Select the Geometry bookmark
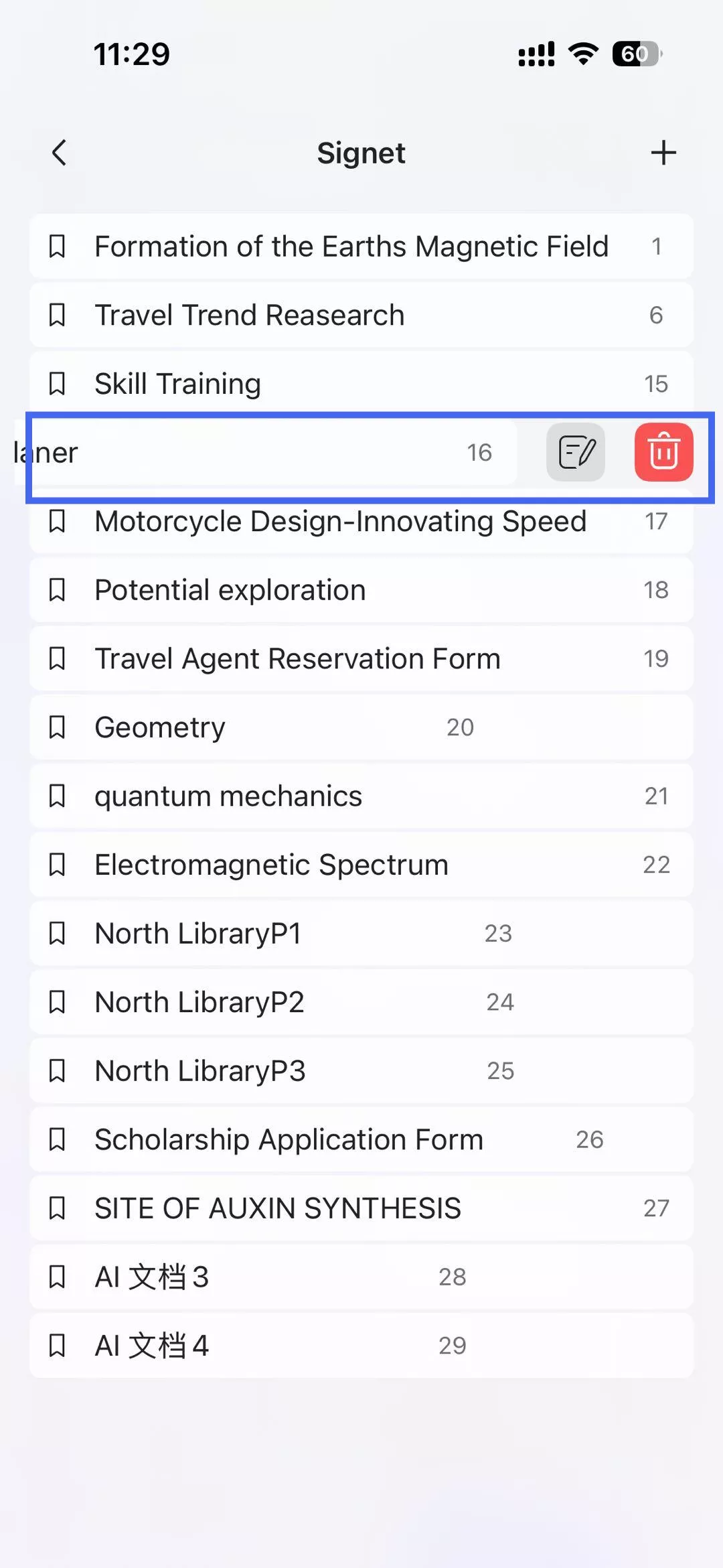The width and height of the screenshot is (723, 1568). [x=160, y=727]
